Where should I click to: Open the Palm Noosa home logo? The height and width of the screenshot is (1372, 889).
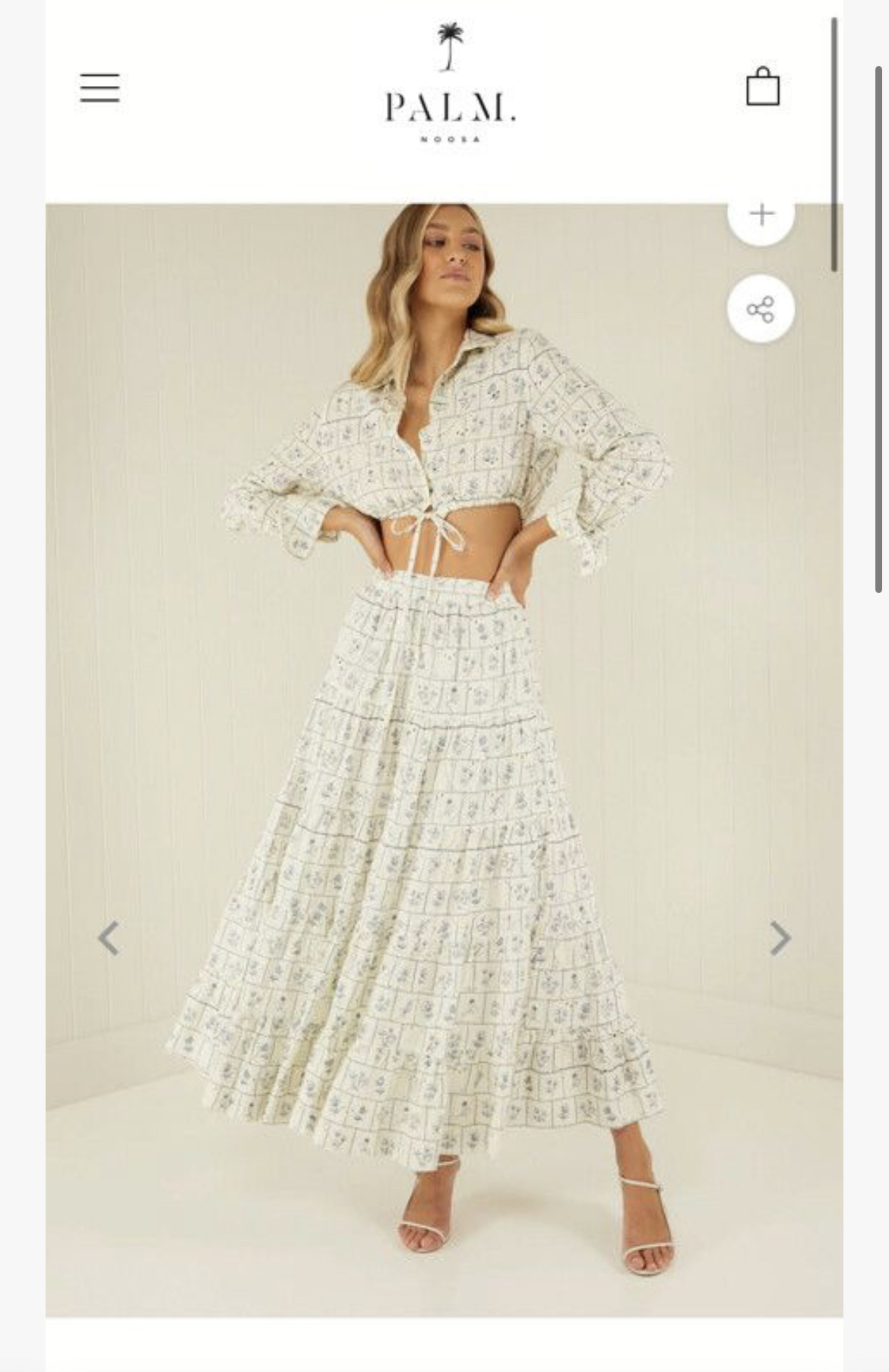(450, 84)
